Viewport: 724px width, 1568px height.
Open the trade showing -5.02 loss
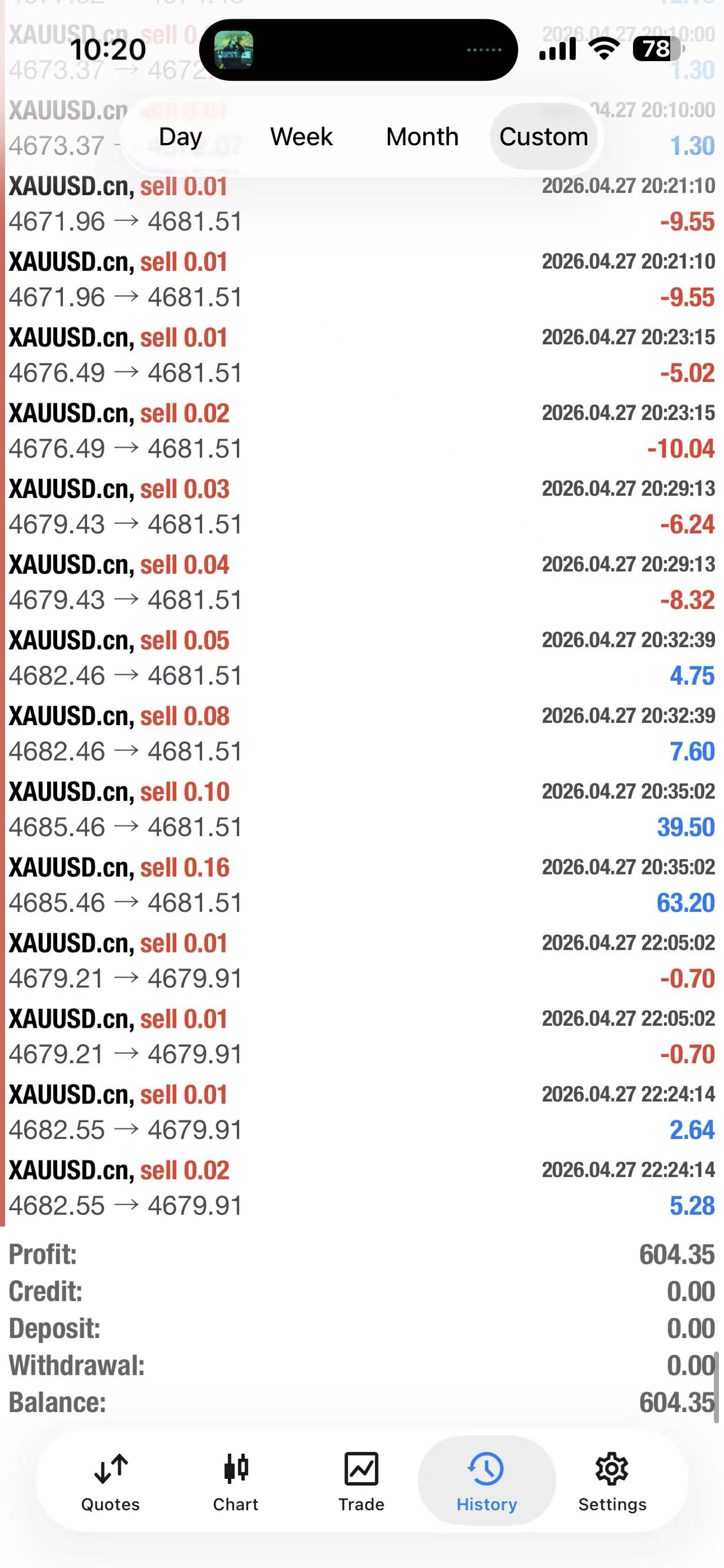[361, 355]
